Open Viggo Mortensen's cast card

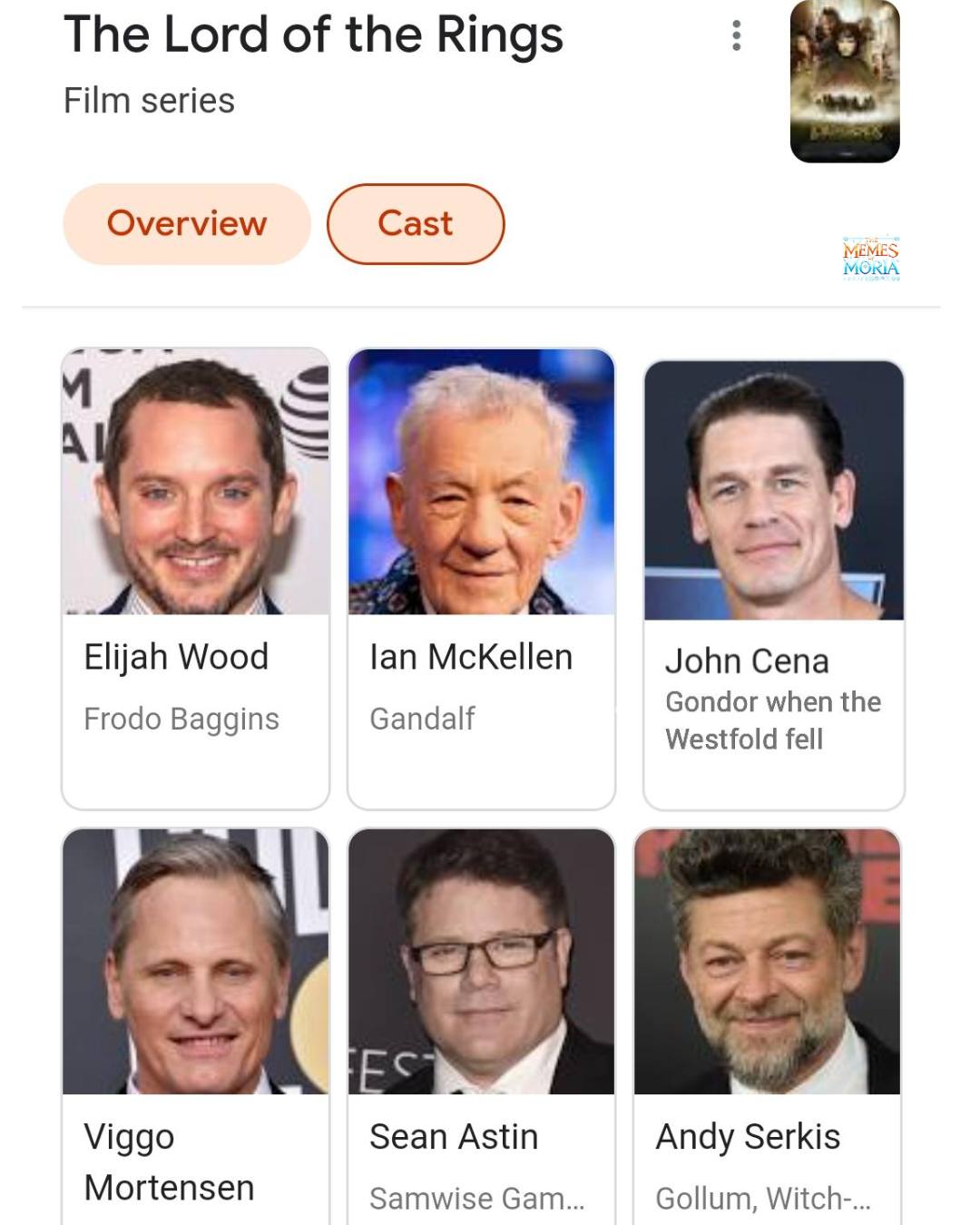195,1025
